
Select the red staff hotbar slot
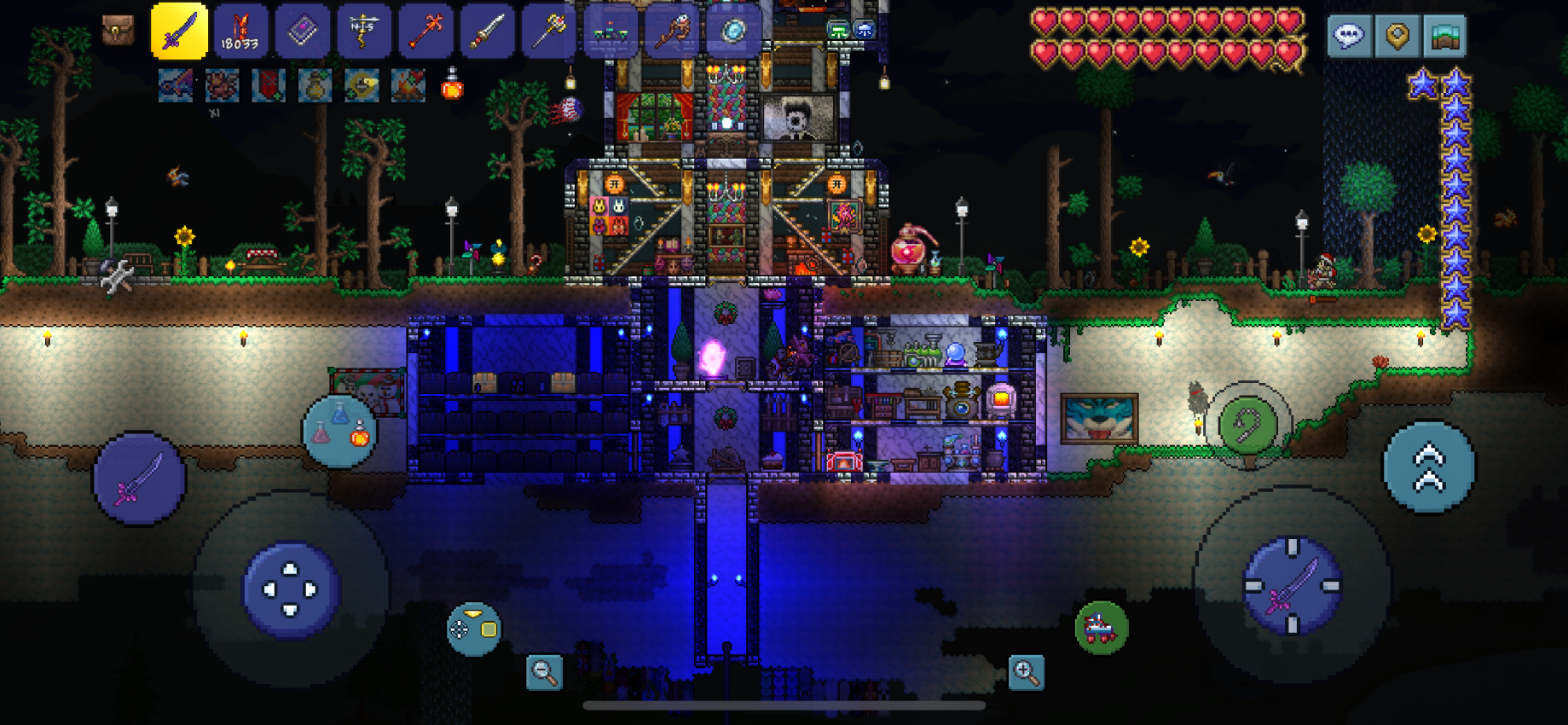(425, 32)
